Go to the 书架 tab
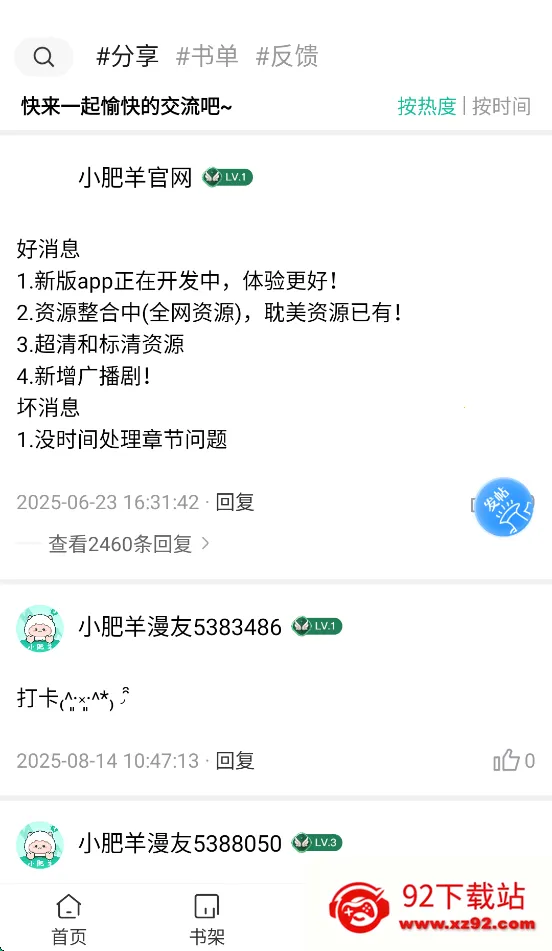This screenshot has height=951, width=552. click(207, 919)
